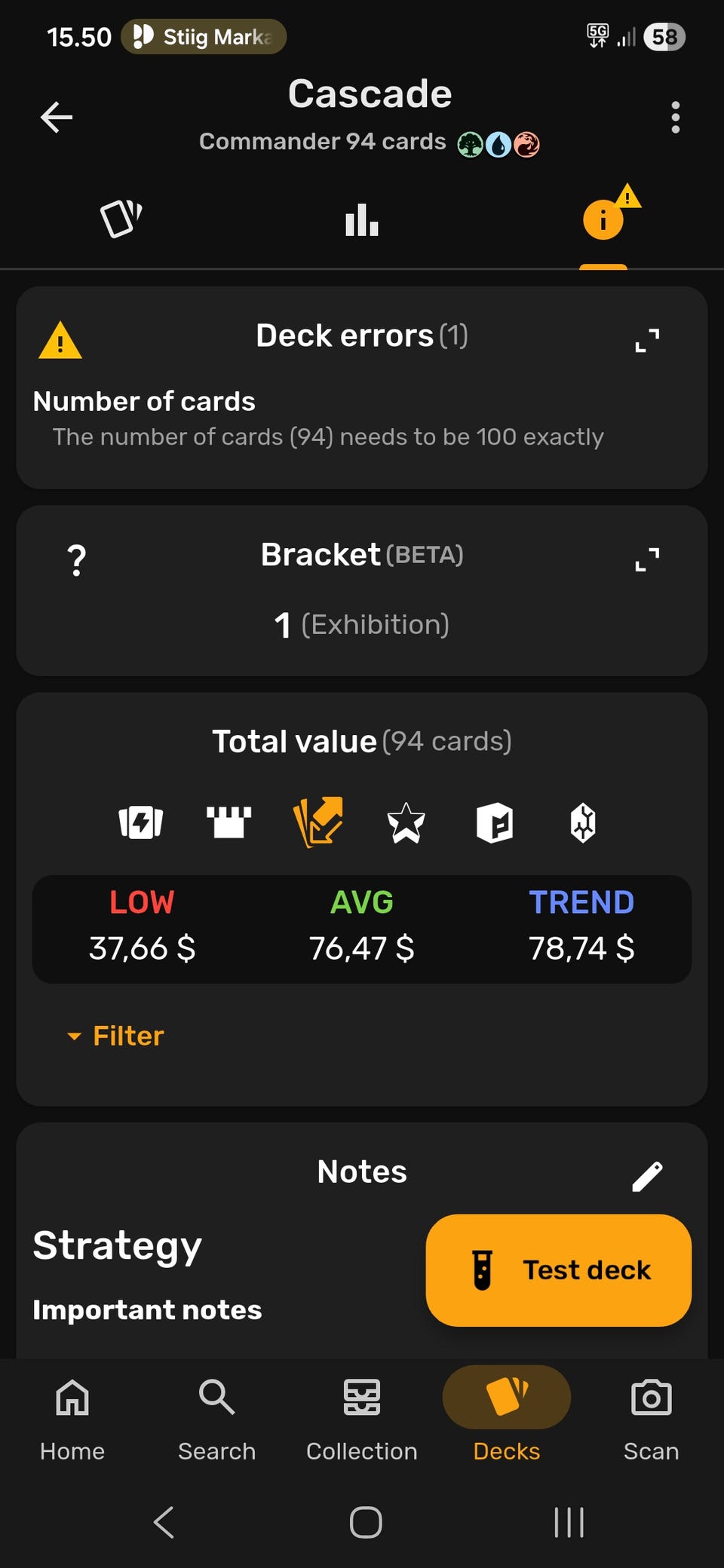Switch to the statistics chart tab
This screenshot has height=1568, width=724.
[362, 220]
